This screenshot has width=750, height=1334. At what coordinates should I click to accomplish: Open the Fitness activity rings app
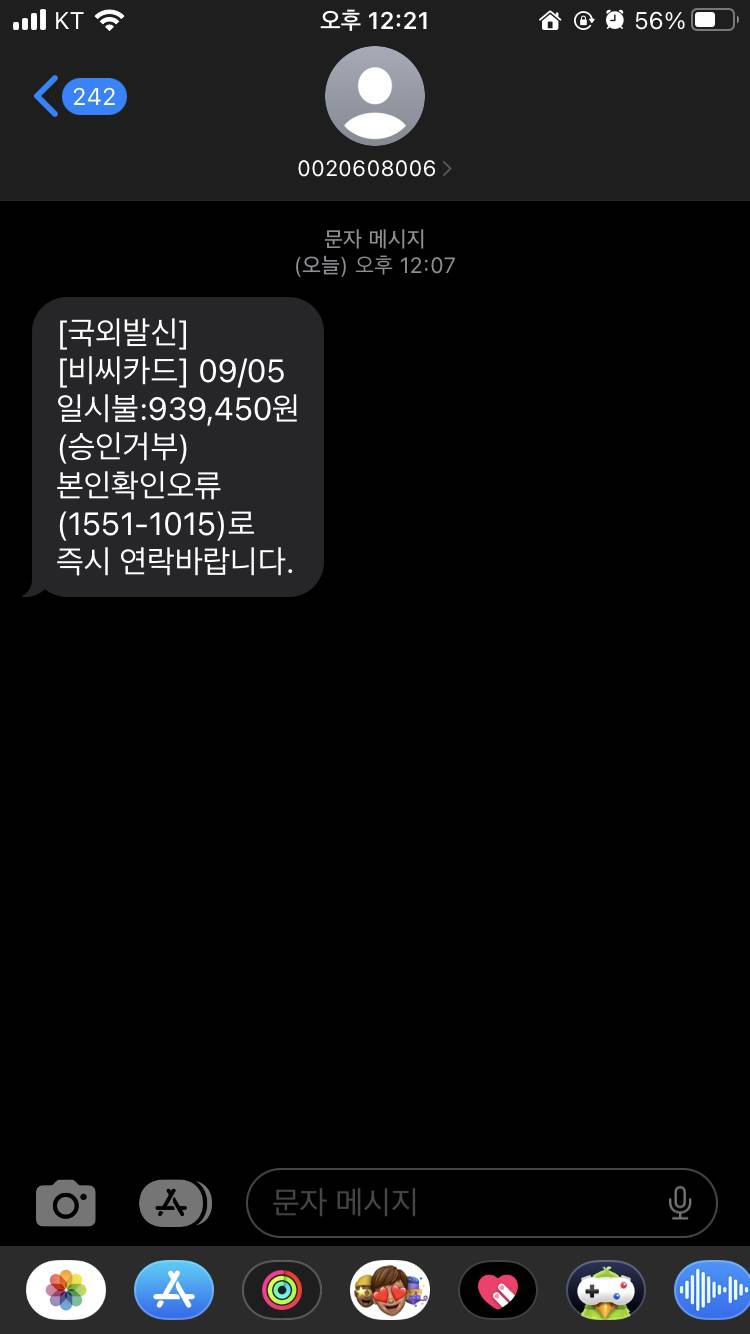point(282,1290)
